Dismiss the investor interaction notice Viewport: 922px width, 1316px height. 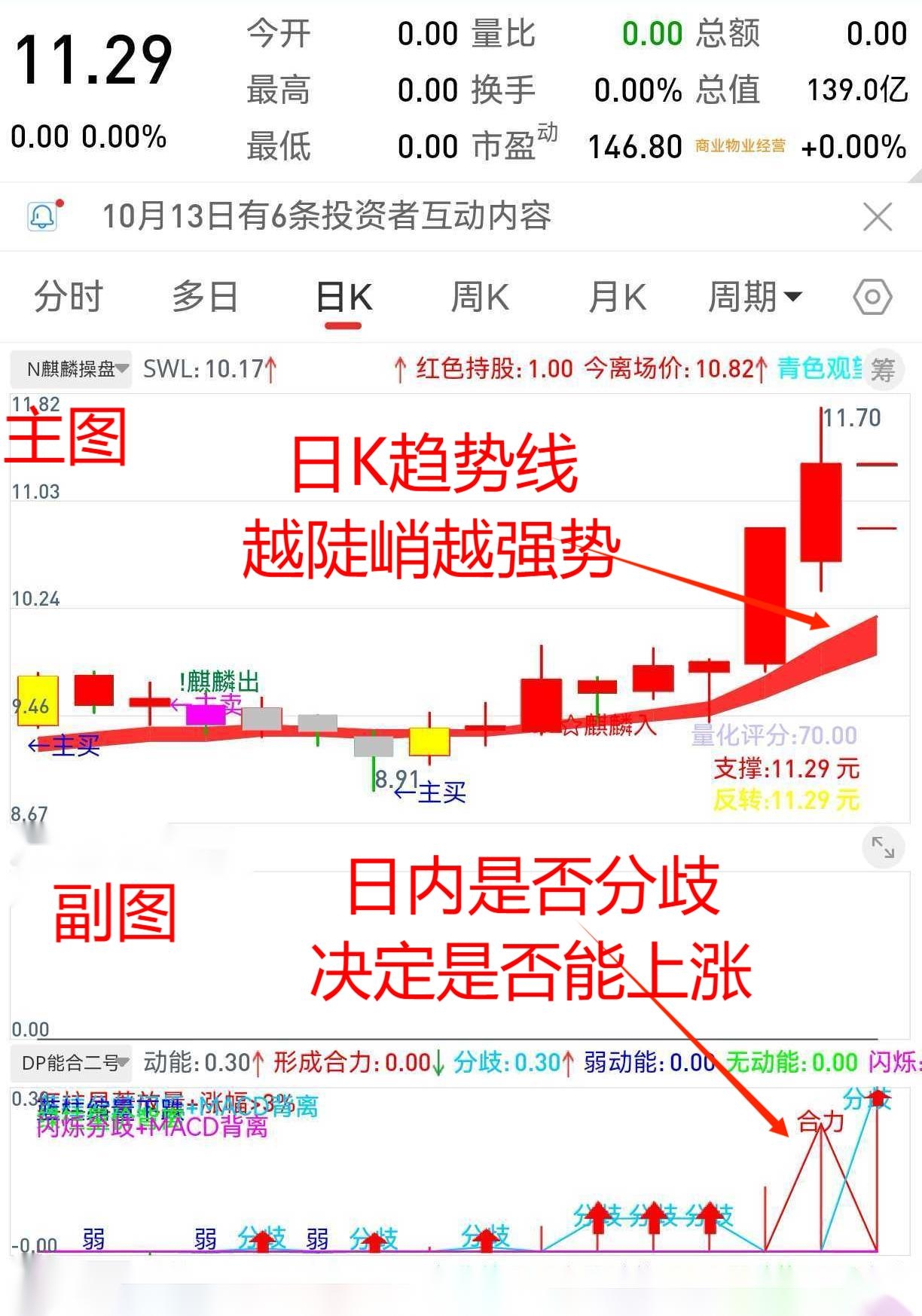click(878, 217)
